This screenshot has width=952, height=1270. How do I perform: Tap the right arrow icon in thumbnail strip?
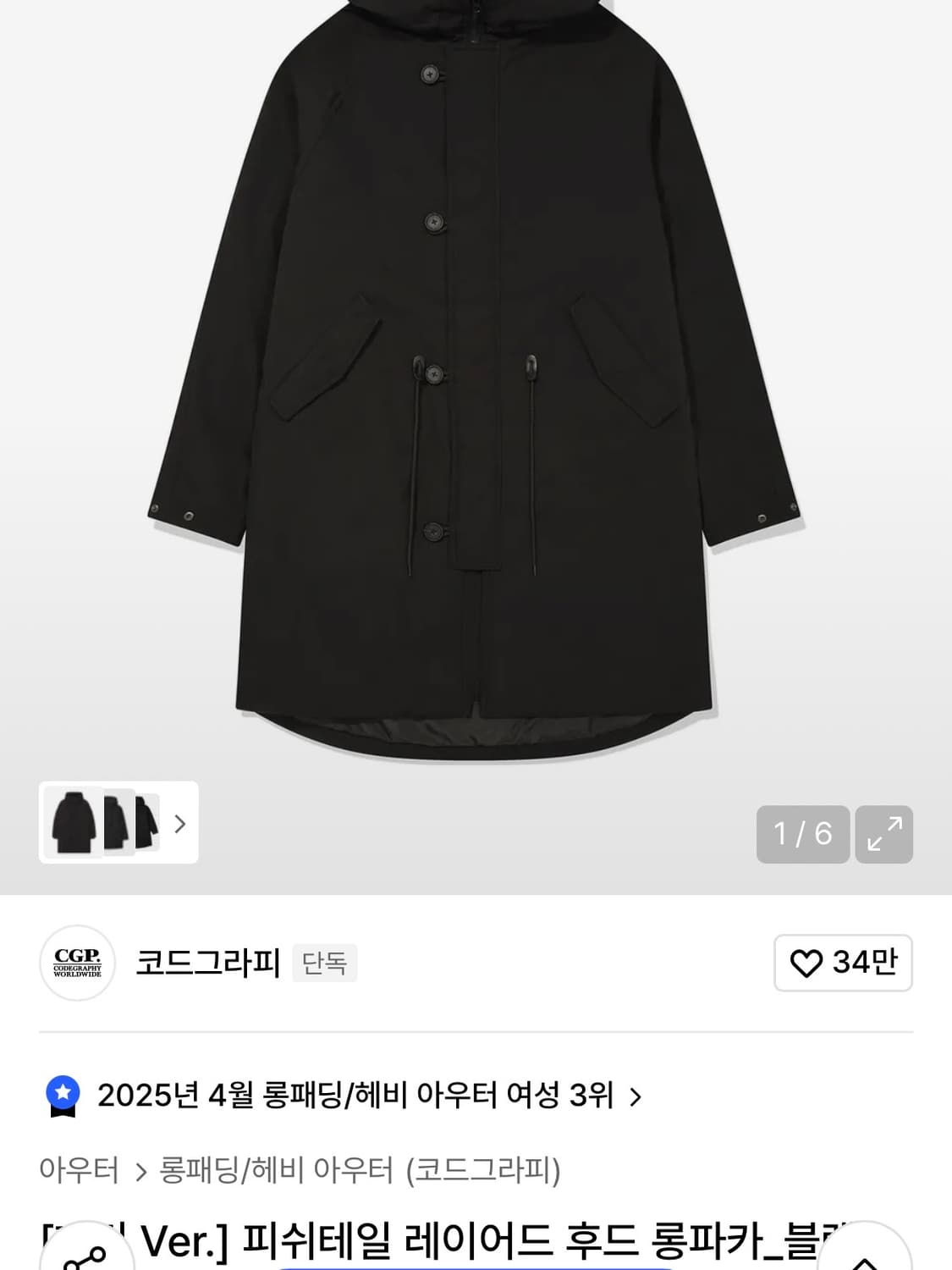coord(180,825)
